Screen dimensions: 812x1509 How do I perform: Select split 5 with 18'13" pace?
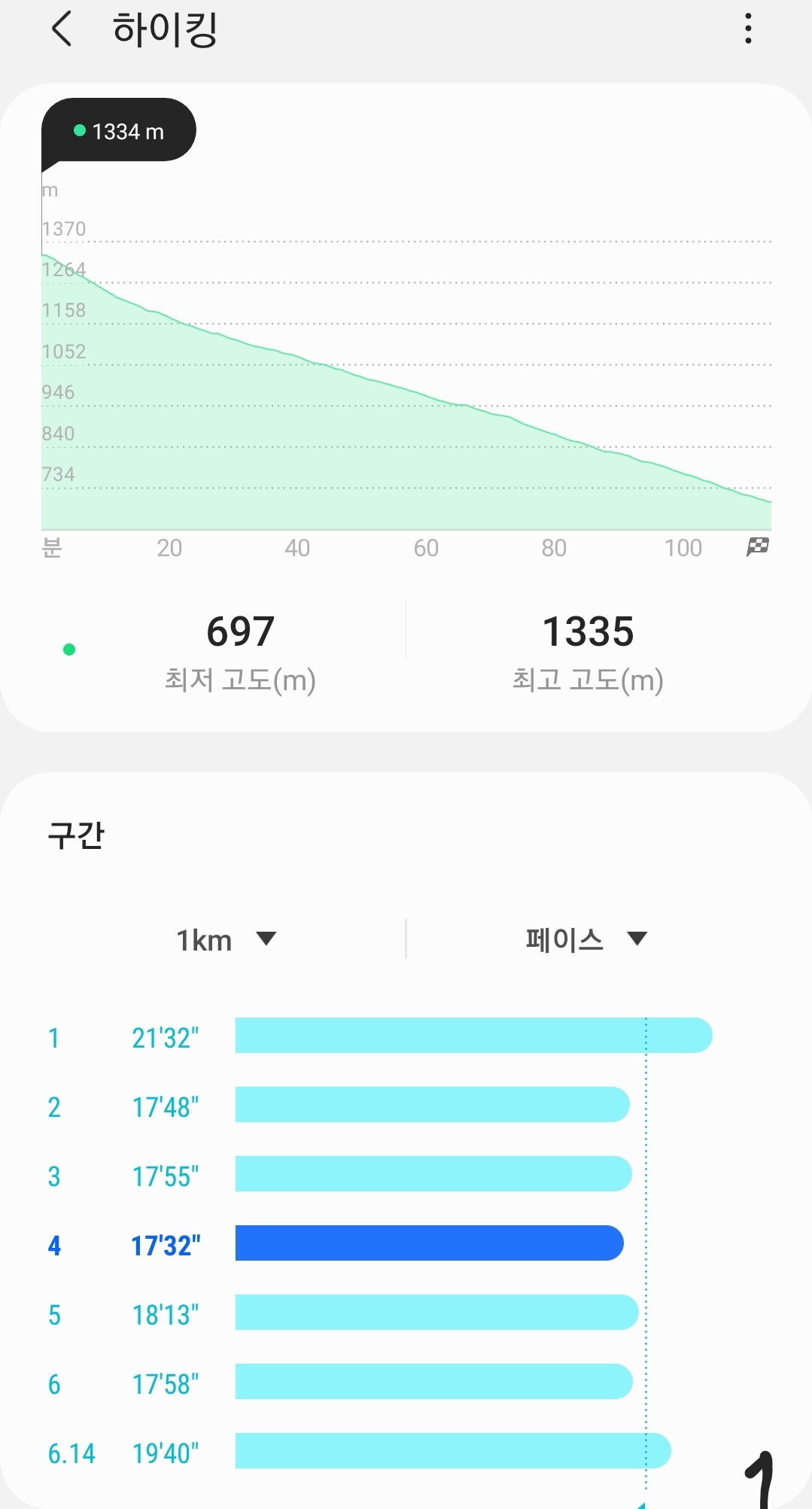[x=436, y=1313]
